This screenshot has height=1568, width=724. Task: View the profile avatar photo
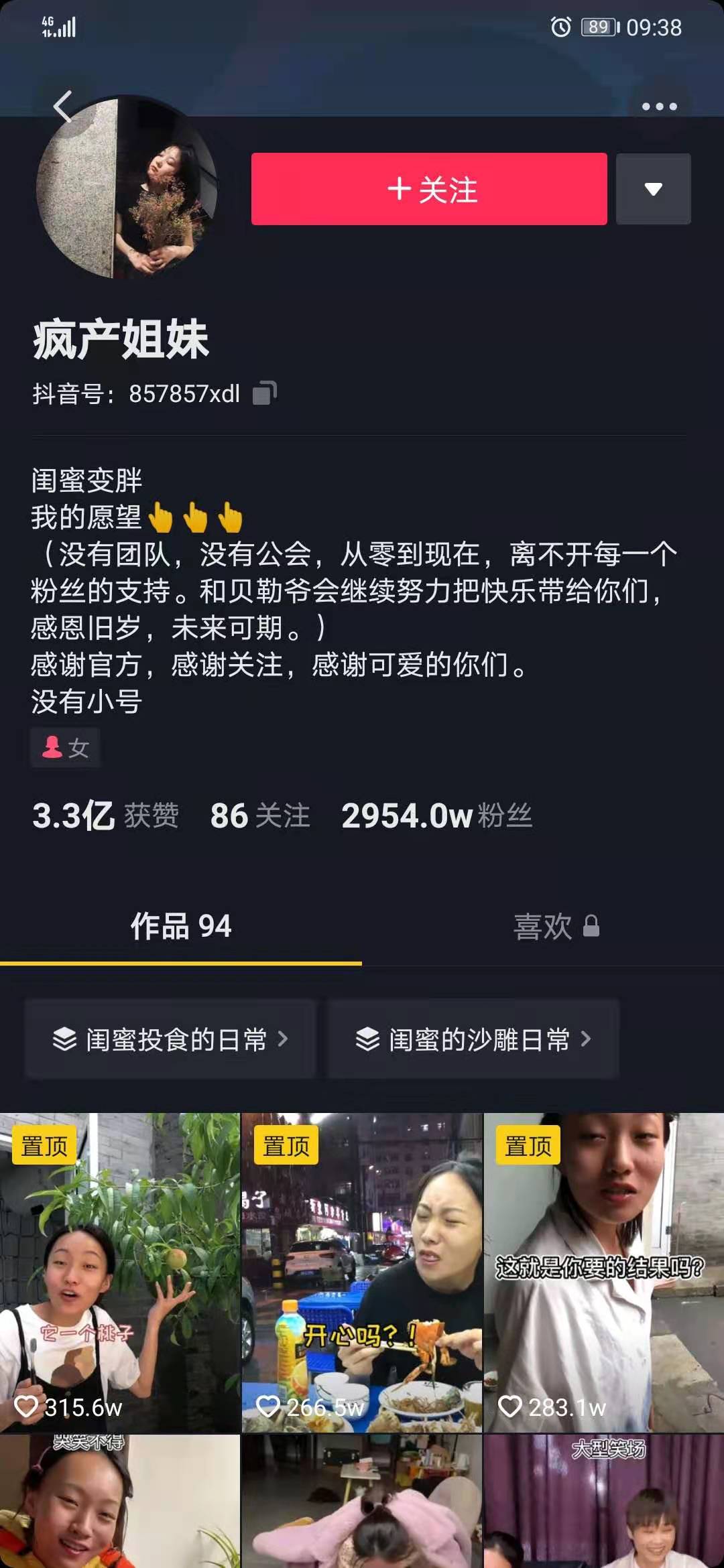127,188
